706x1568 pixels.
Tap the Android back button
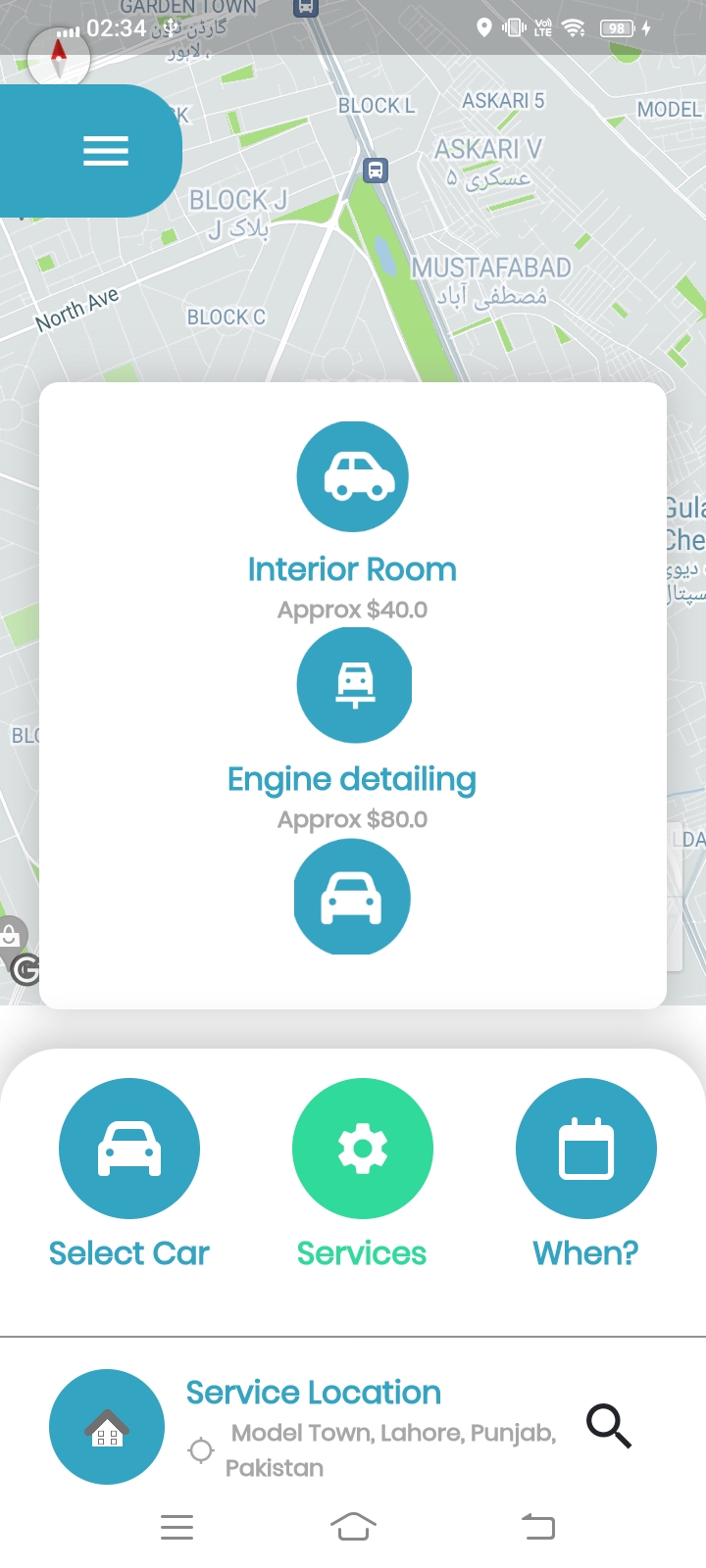tap(537, 1526)
